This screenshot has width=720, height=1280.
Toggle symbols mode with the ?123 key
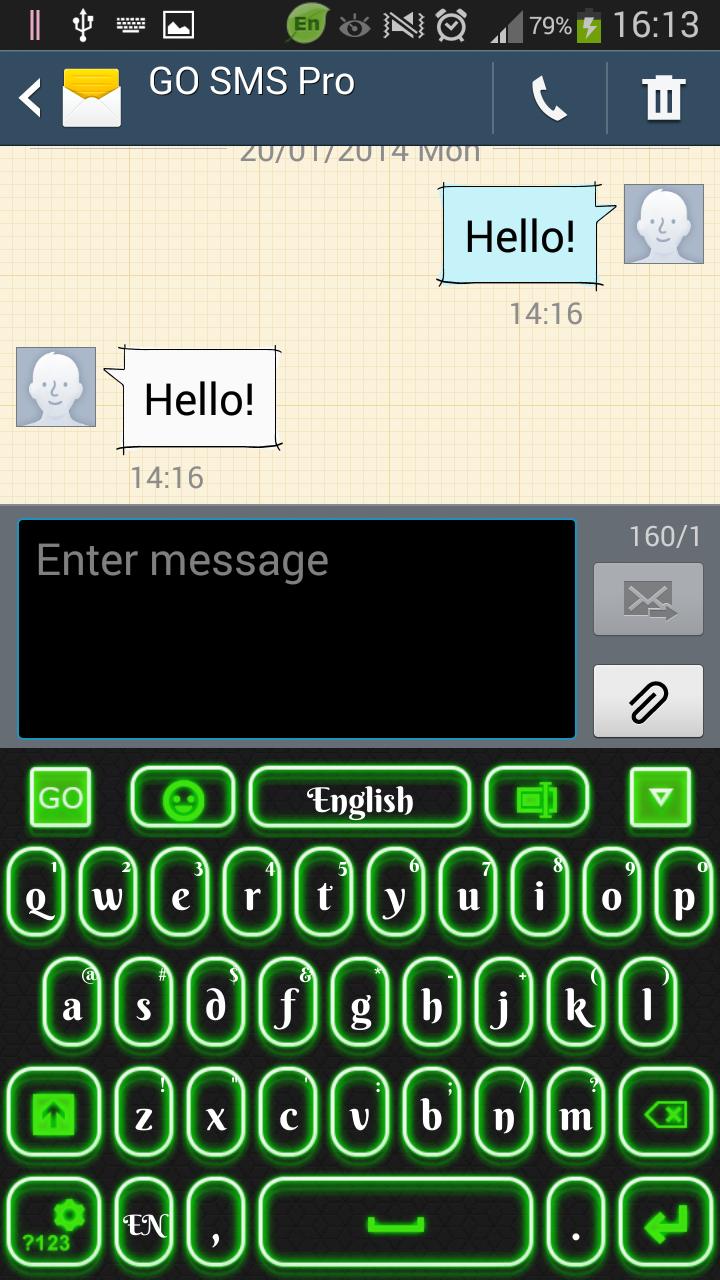(55, 1235)
